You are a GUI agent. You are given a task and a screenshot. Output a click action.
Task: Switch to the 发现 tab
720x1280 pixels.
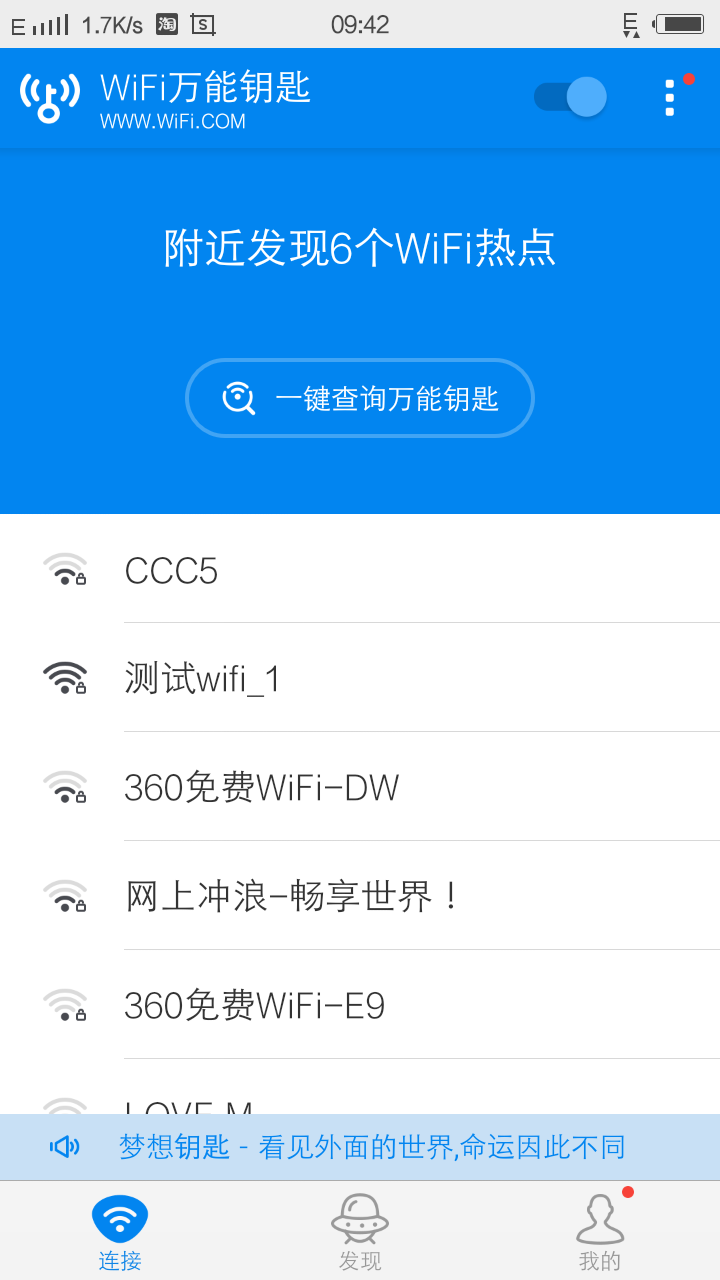pyautogui.click(x=360, y=1232)
